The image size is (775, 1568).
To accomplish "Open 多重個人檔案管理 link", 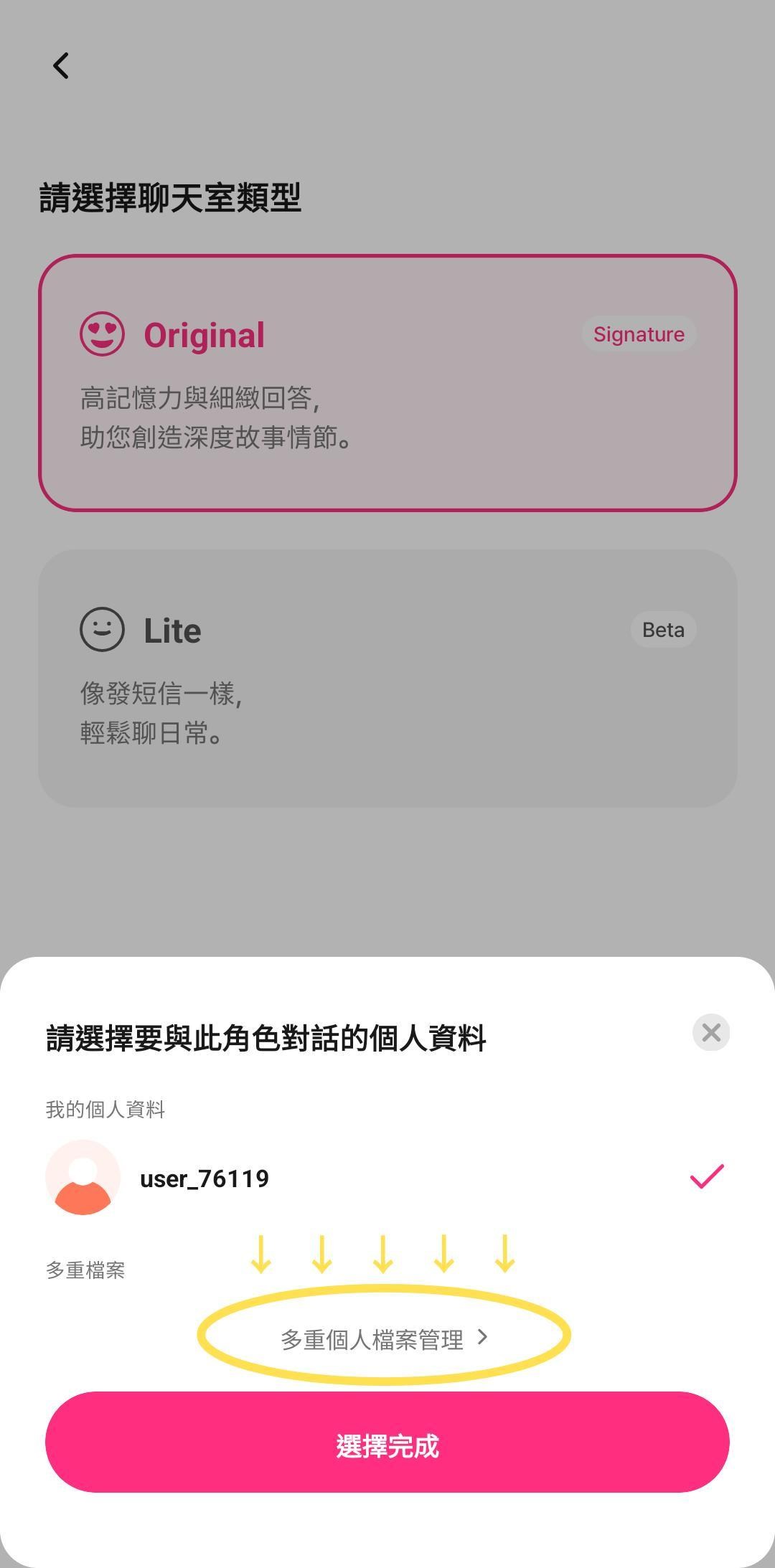I will coord(385,1338).
